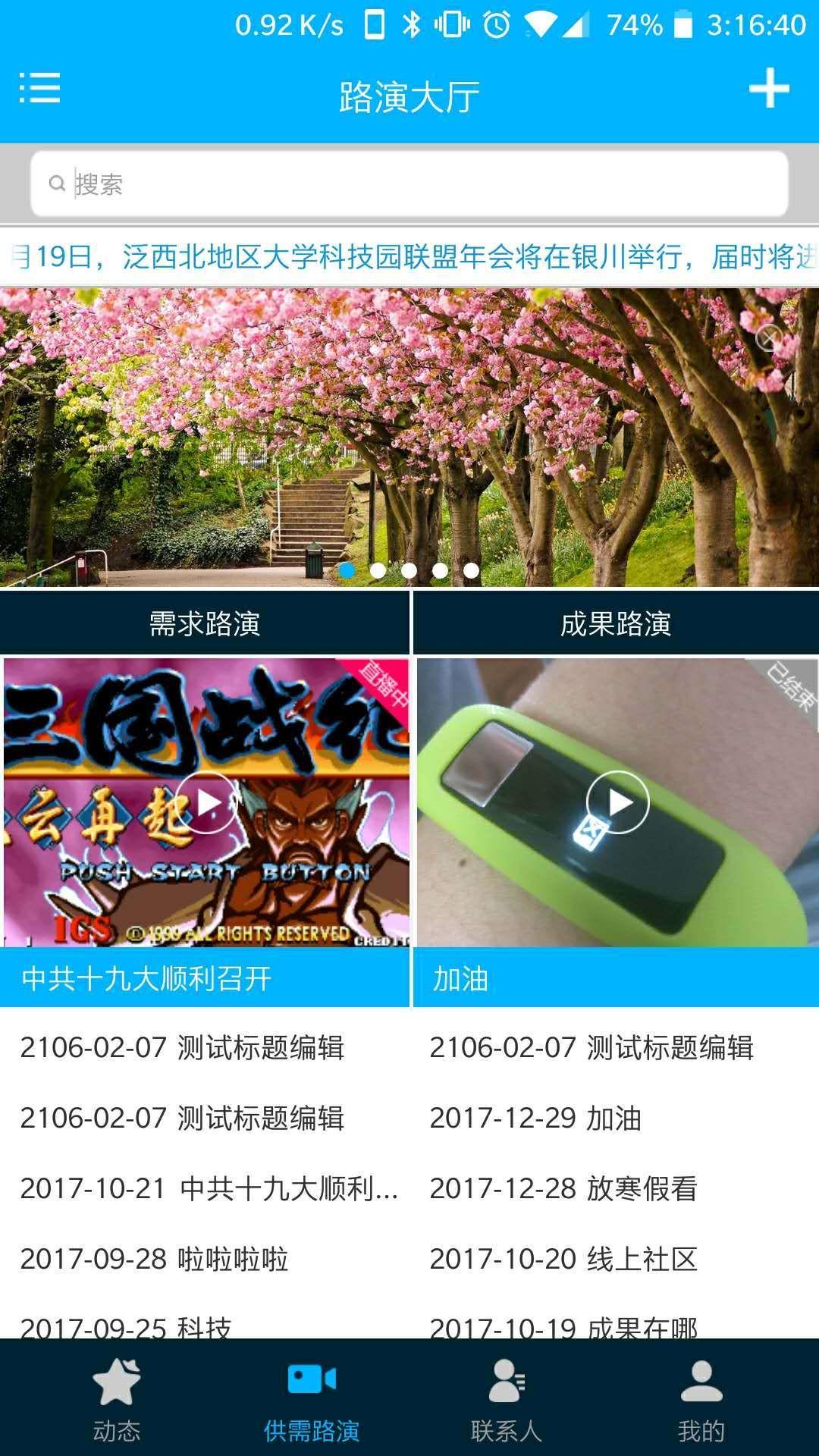Play the 中共十九大顺利召开 live video

click(206, 802)
